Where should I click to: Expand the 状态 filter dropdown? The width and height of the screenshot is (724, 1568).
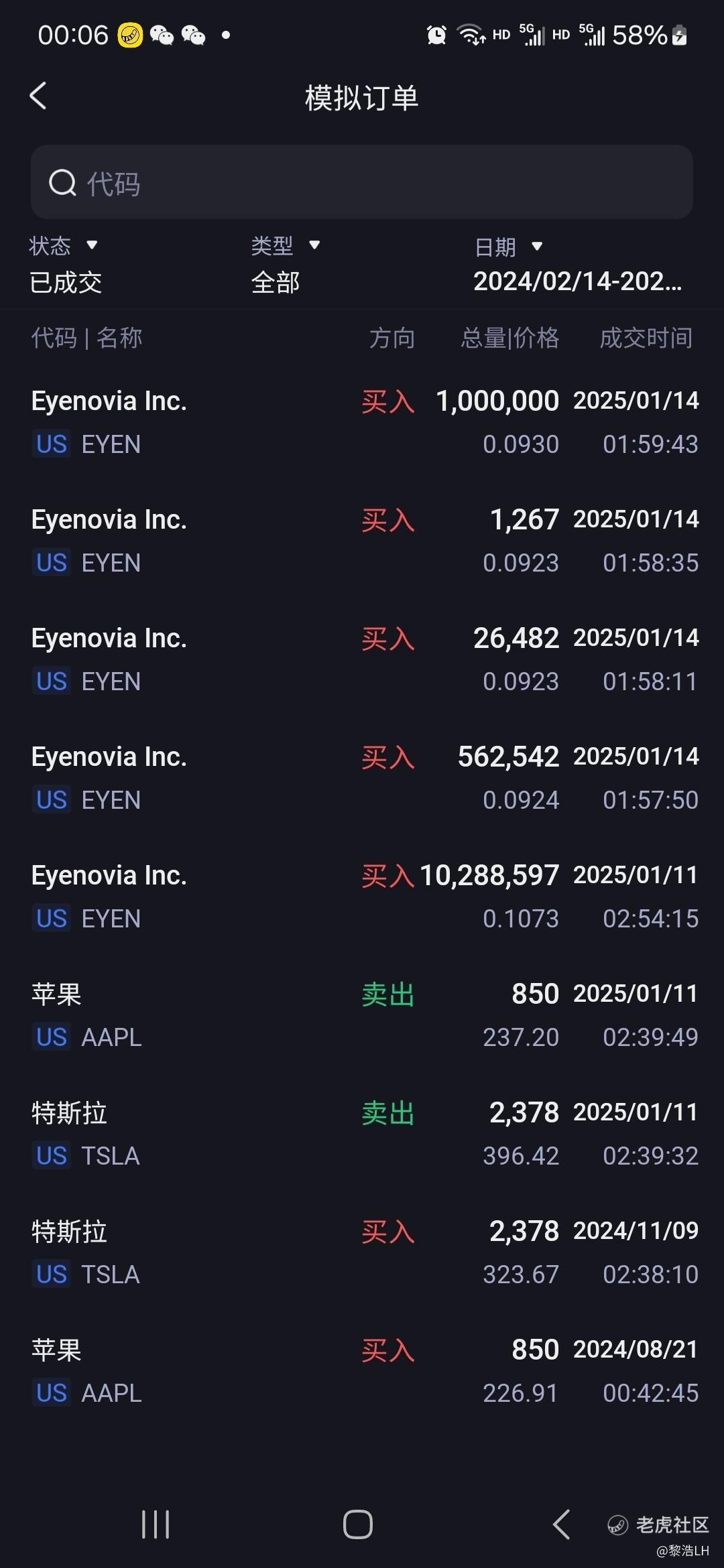[65, 265]
